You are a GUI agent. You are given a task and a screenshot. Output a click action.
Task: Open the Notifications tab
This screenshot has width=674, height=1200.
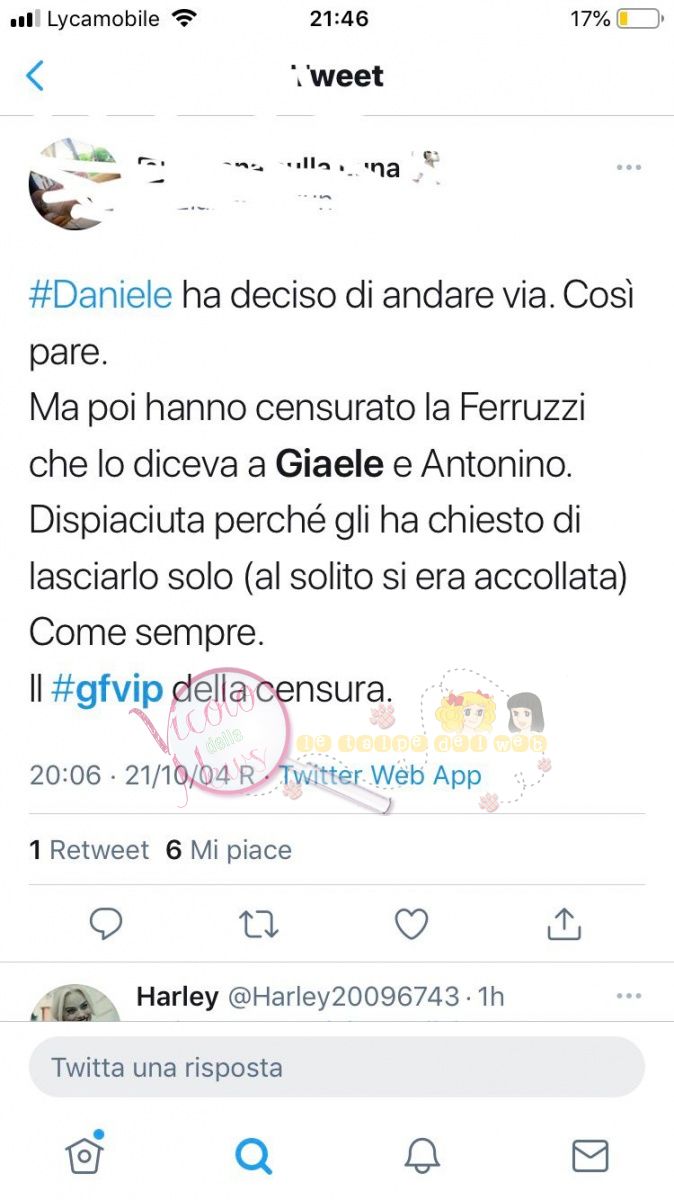point(422,1156)
